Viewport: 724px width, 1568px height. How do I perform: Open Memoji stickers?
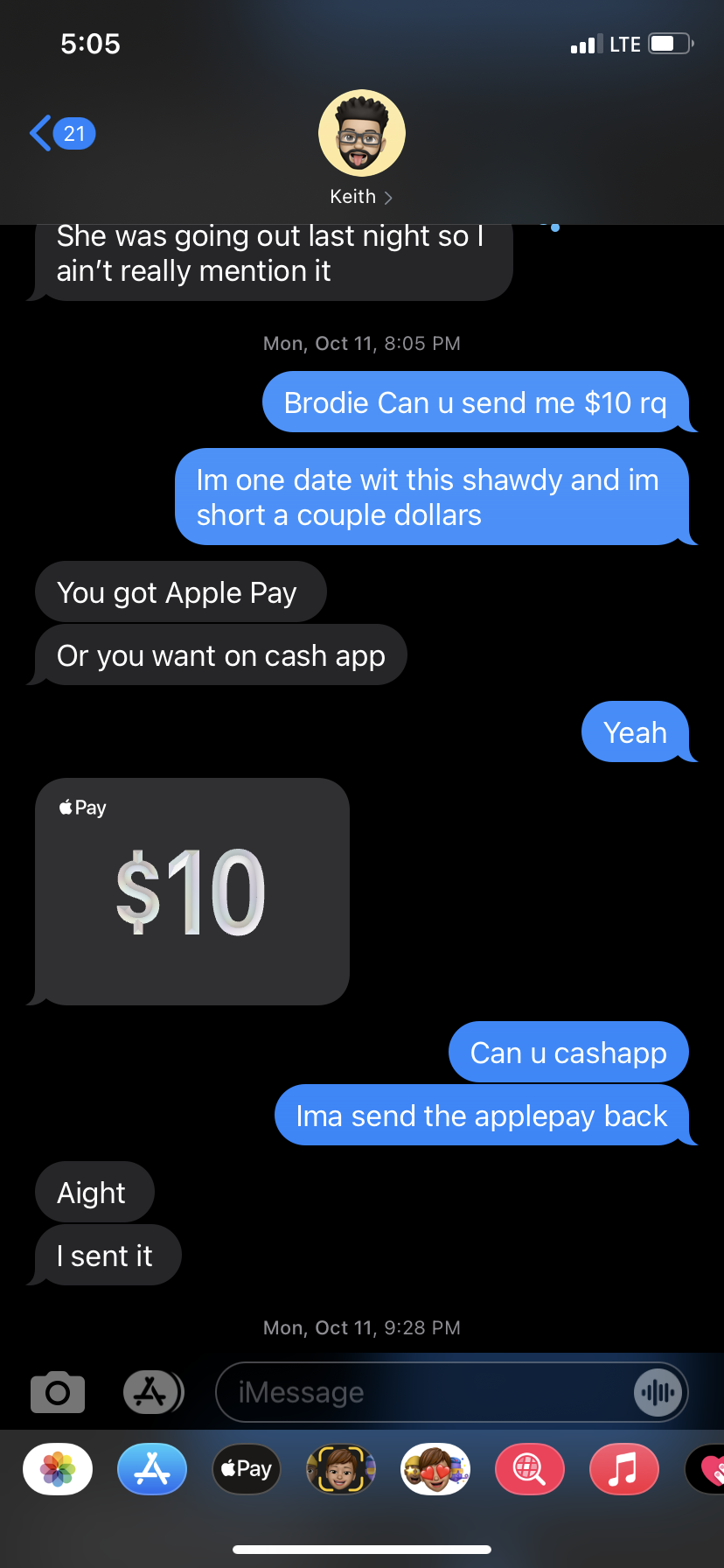coord(435,1469)
